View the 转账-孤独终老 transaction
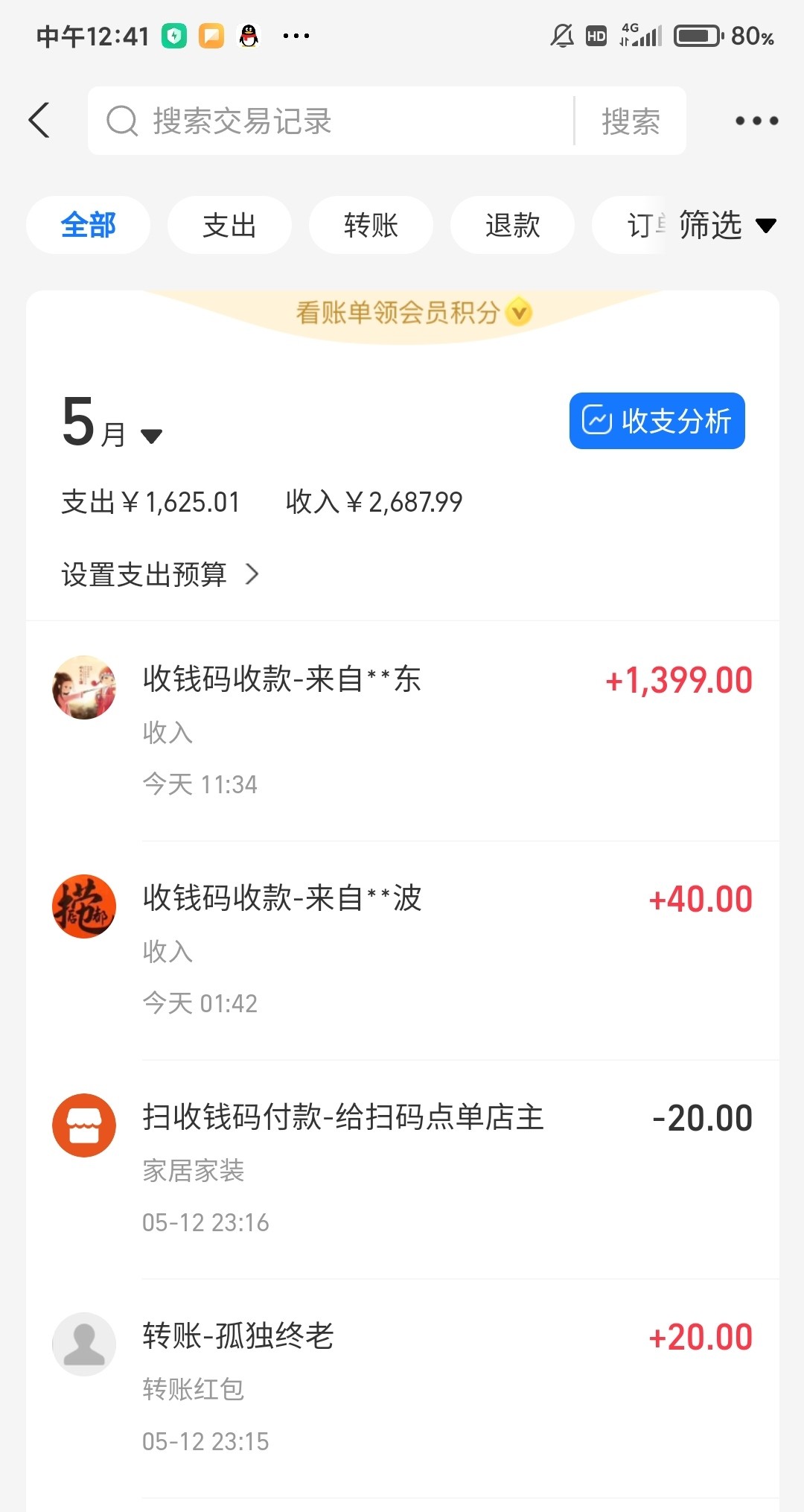Image resolution: width=804 pixels, height=1512 pixels. [402, 1388]
